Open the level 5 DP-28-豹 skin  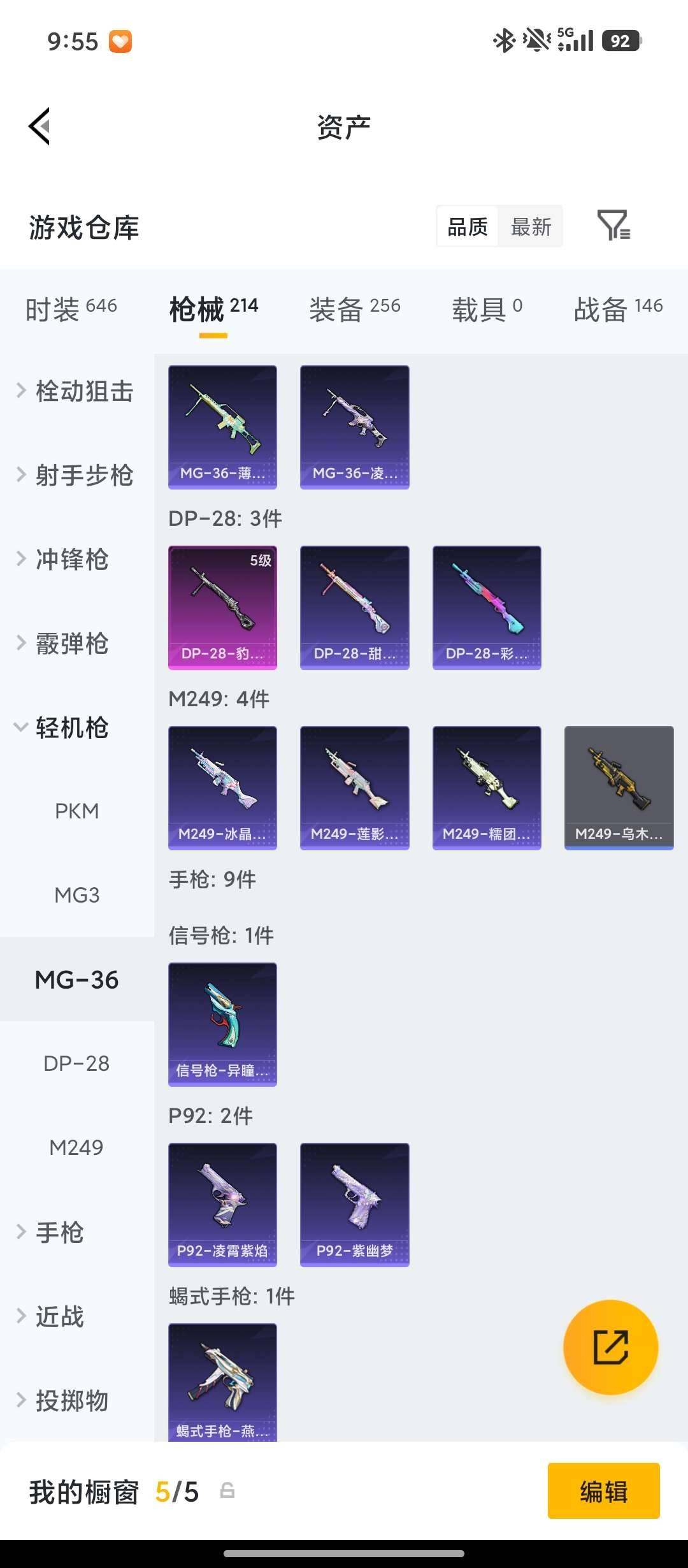pyautogui.click(x=222, y=607)
